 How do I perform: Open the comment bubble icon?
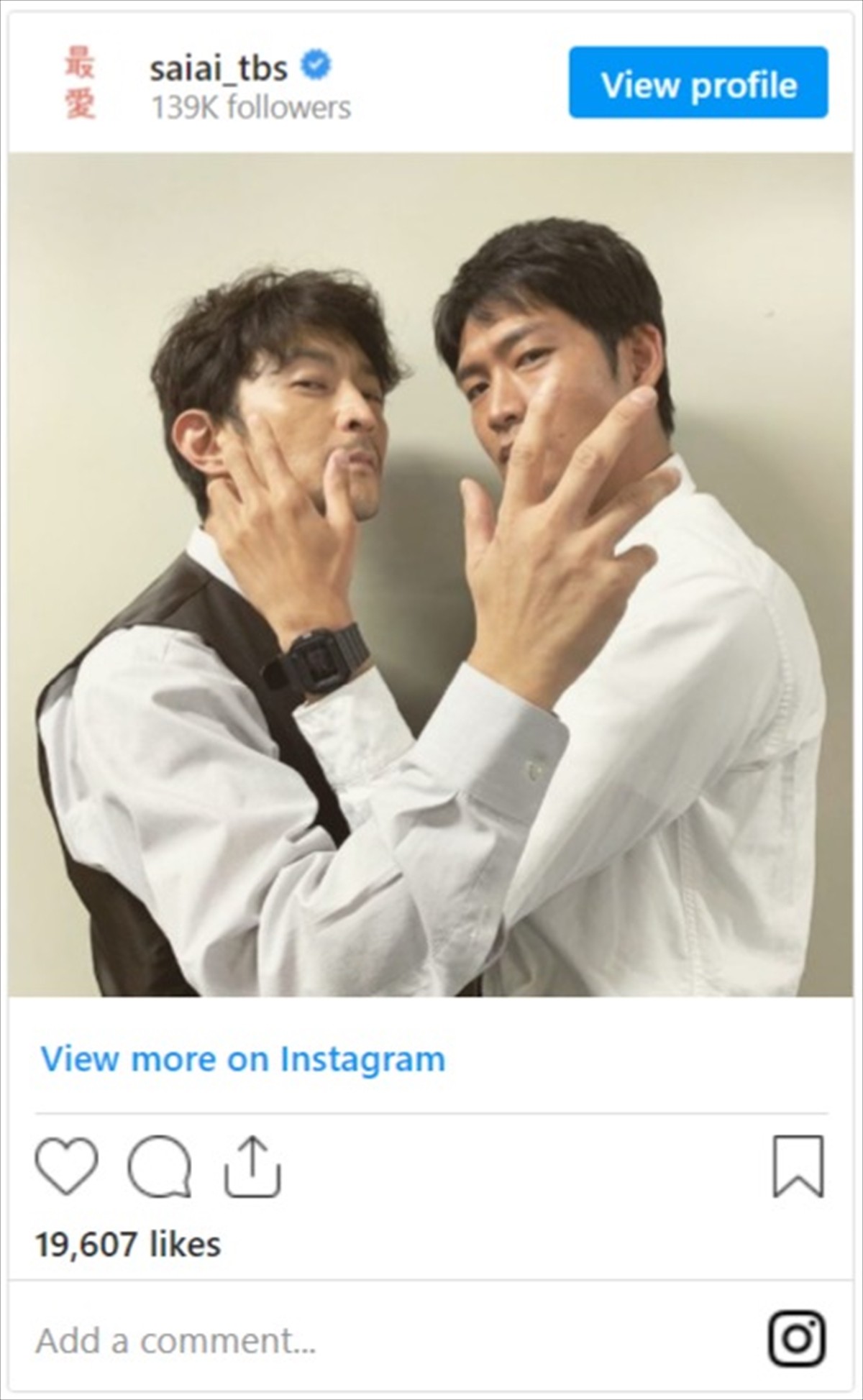pos(160,1166)
